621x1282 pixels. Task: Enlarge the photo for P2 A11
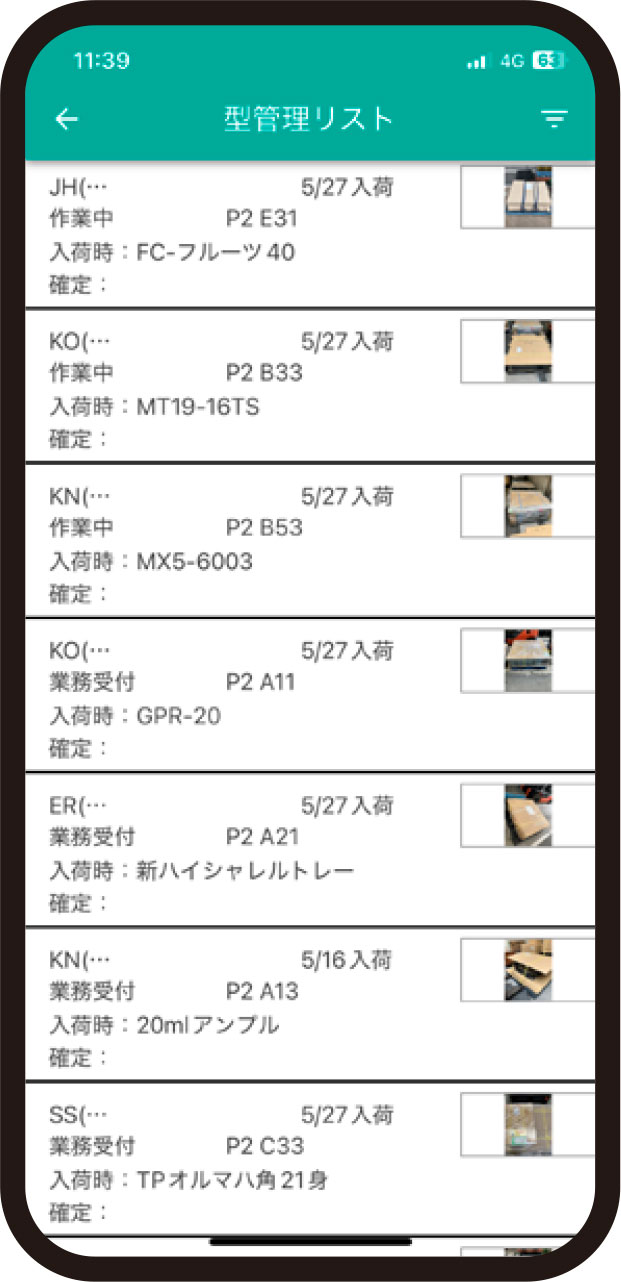528,661
